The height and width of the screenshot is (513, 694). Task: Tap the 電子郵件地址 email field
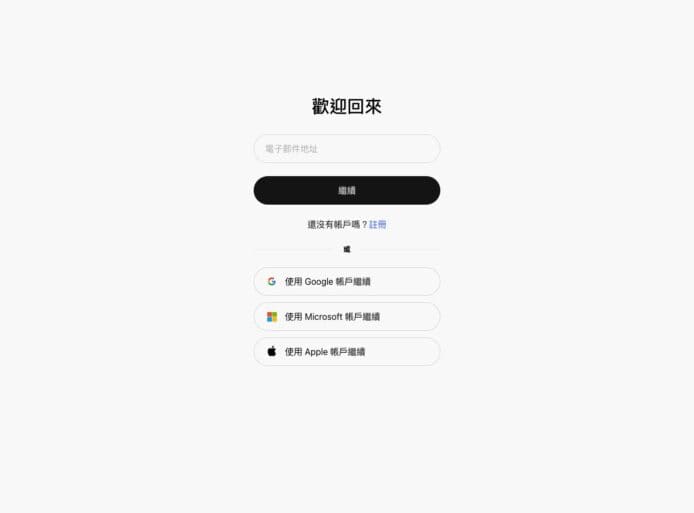point(346,149)
